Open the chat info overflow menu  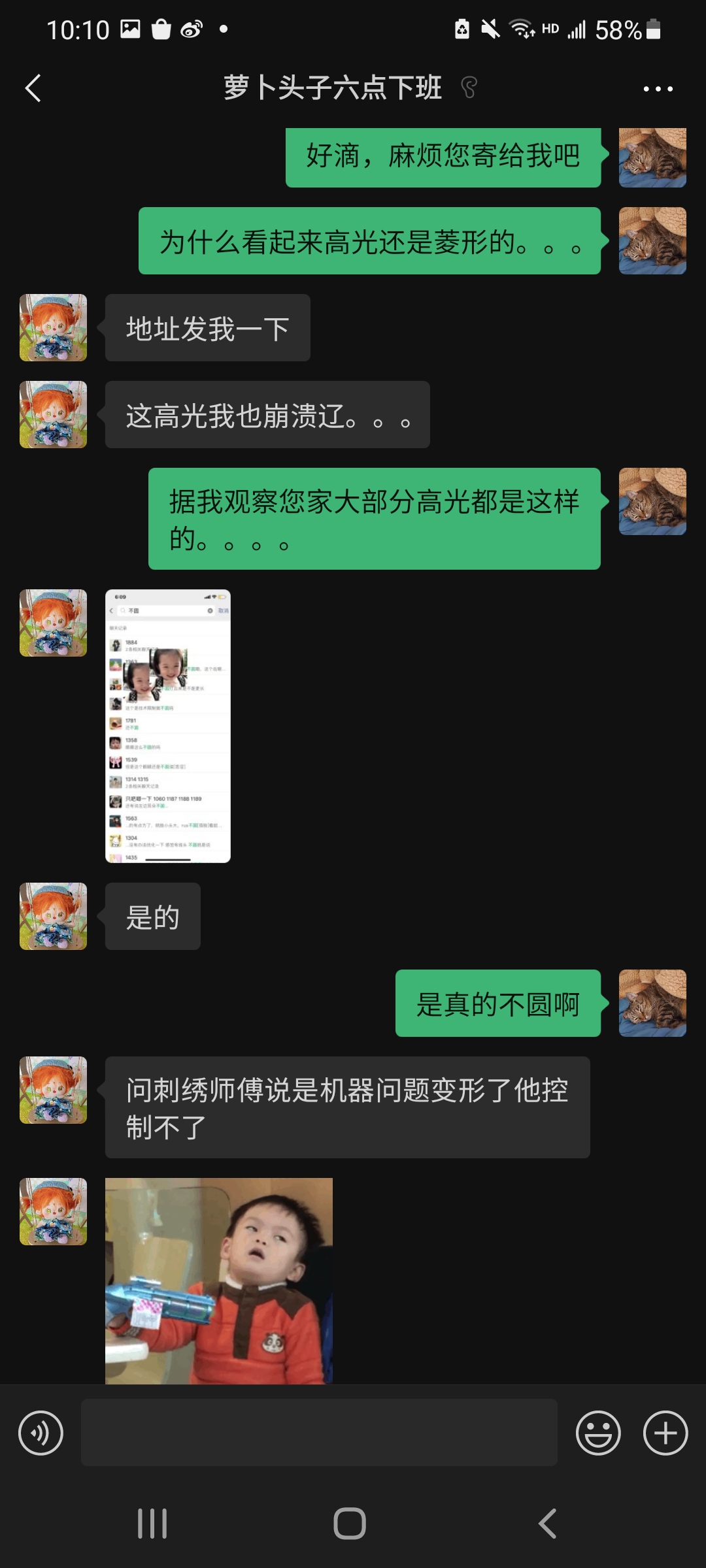click(658, 89)
